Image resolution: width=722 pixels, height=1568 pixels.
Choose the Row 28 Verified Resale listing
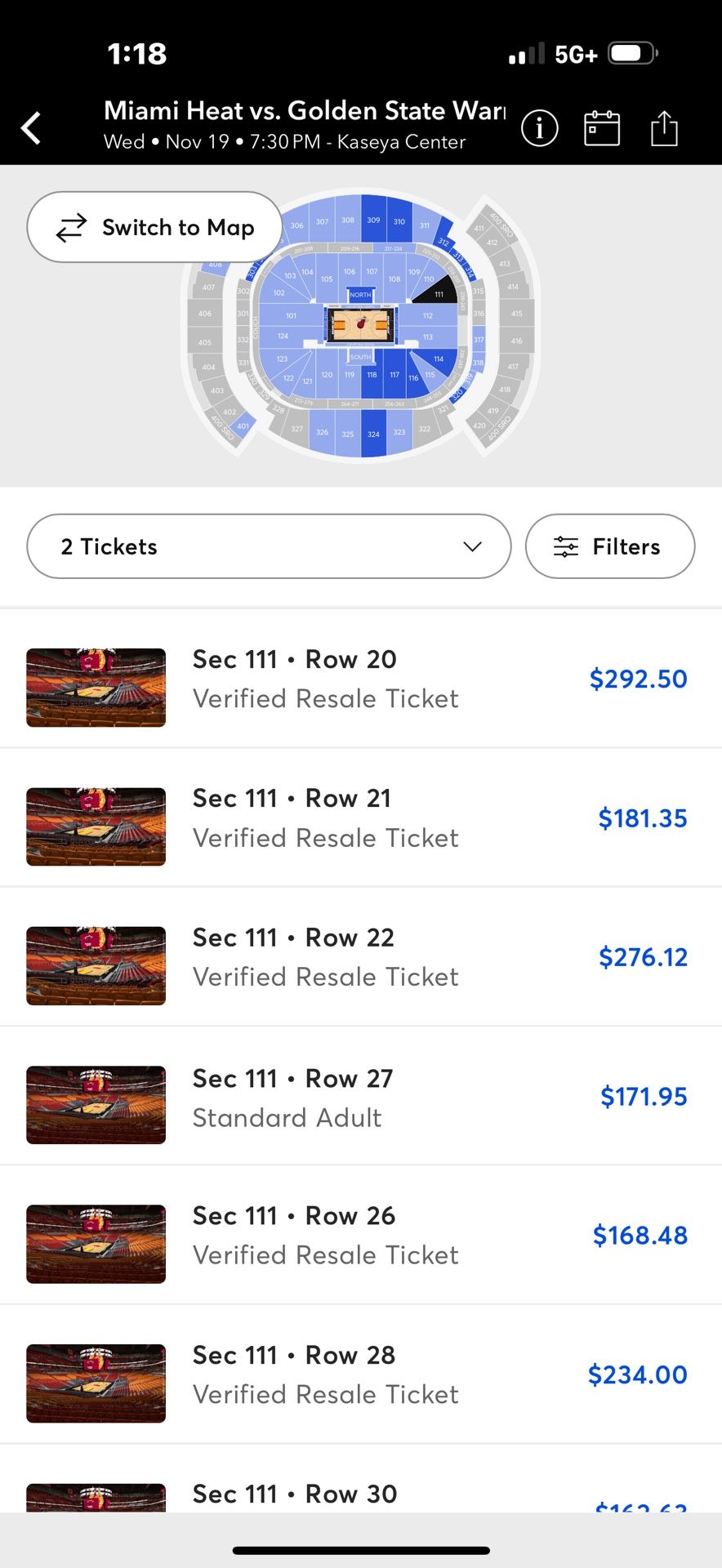[x=361, y=1374]
